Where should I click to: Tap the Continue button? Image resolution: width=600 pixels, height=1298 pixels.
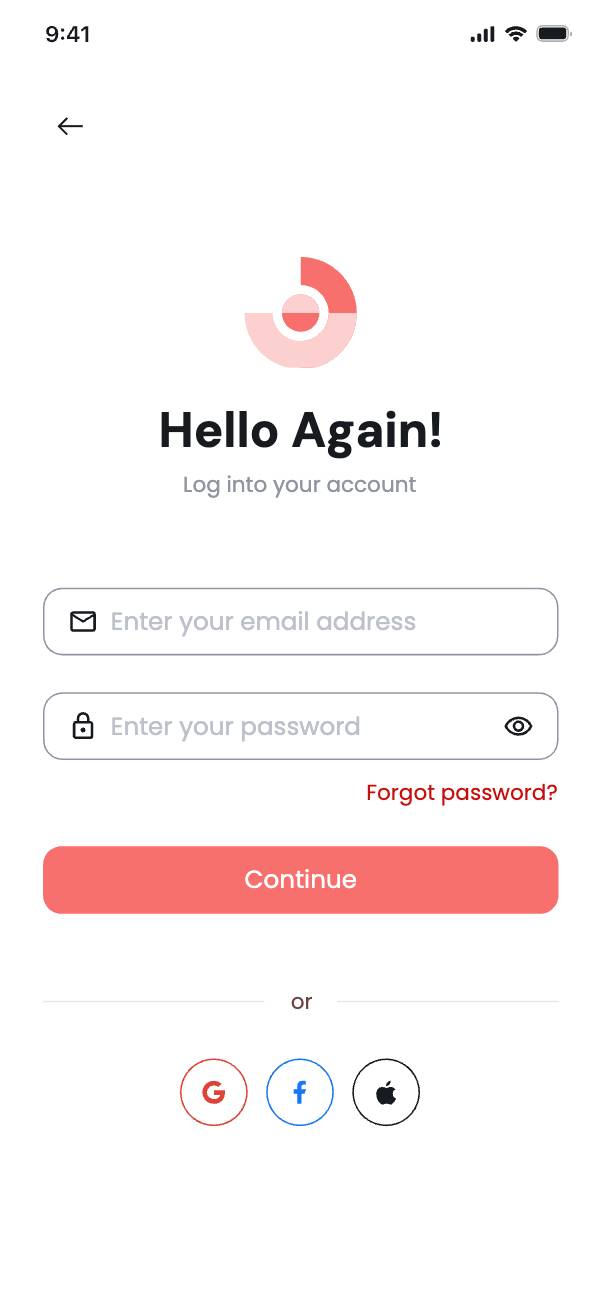[x=300, y=880]
